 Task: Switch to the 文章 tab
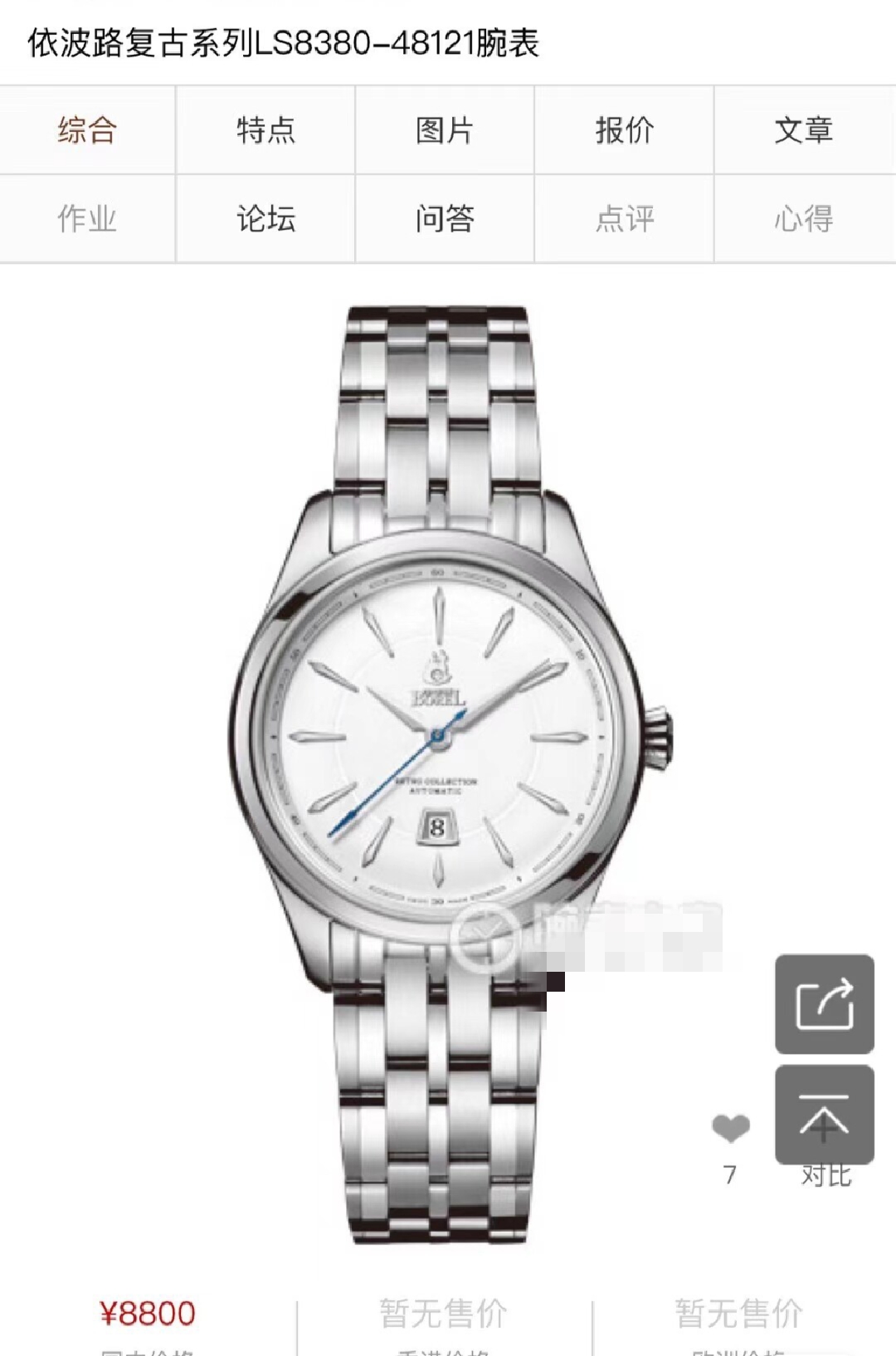(x=803, y=130)
